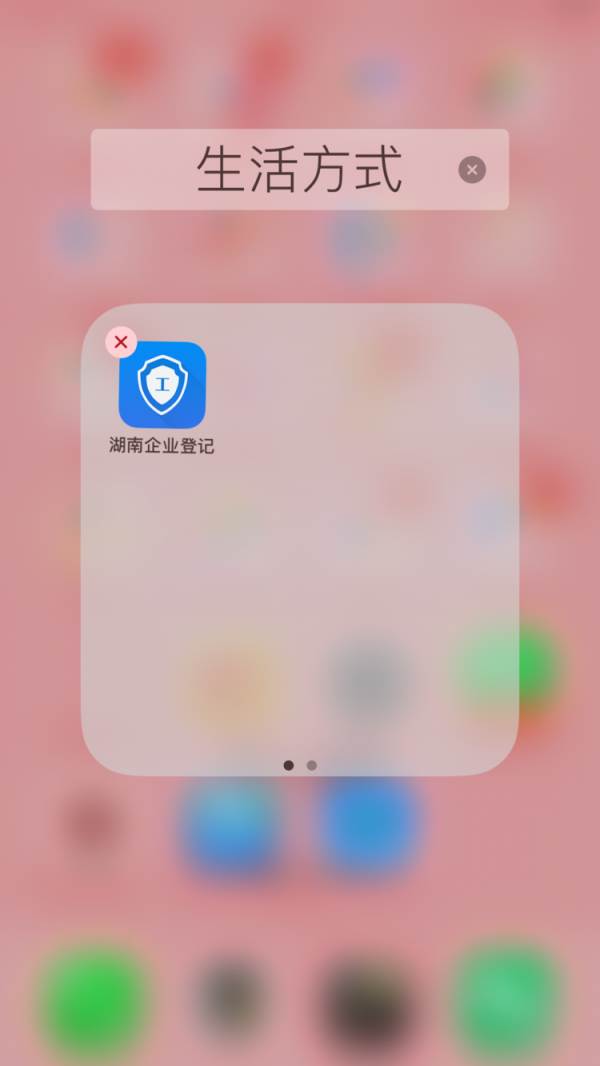The image size is (600, 1066).
Task: Delete the 湖南企业登记 app via red X
Action: 121,342
